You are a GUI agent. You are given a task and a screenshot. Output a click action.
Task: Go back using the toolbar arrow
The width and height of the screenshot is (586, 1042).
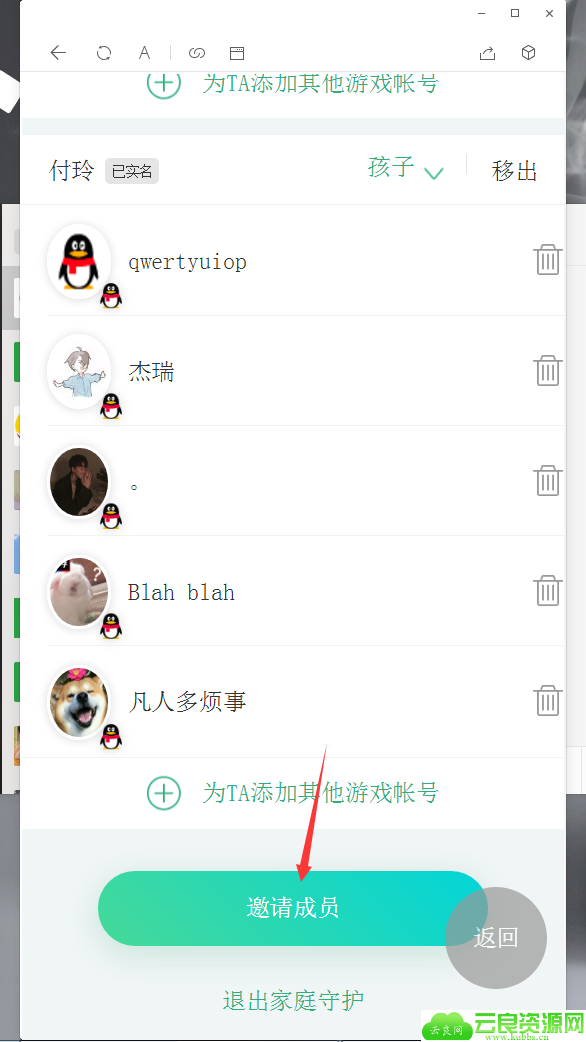pyautogui.click(x=58, y=53)
